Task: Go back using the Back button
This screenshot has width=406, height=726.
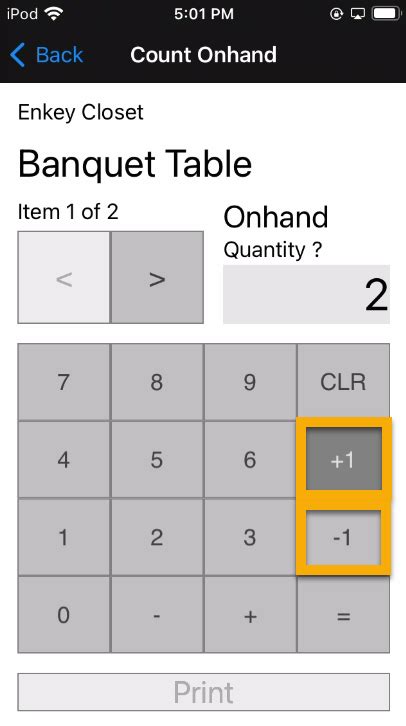Action: 46,55
